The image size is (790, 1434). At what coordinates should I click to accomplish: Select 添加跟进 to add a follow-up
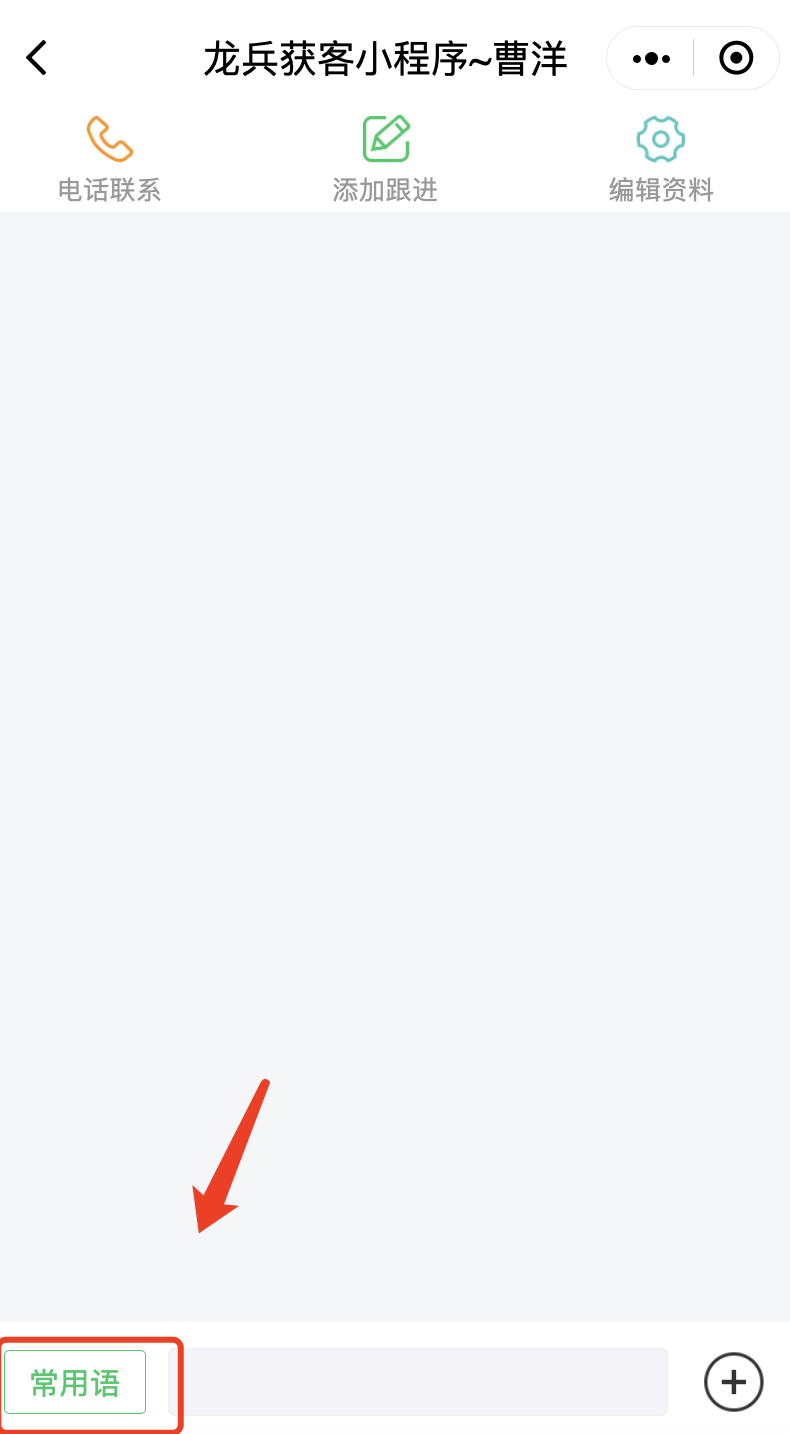385,160
